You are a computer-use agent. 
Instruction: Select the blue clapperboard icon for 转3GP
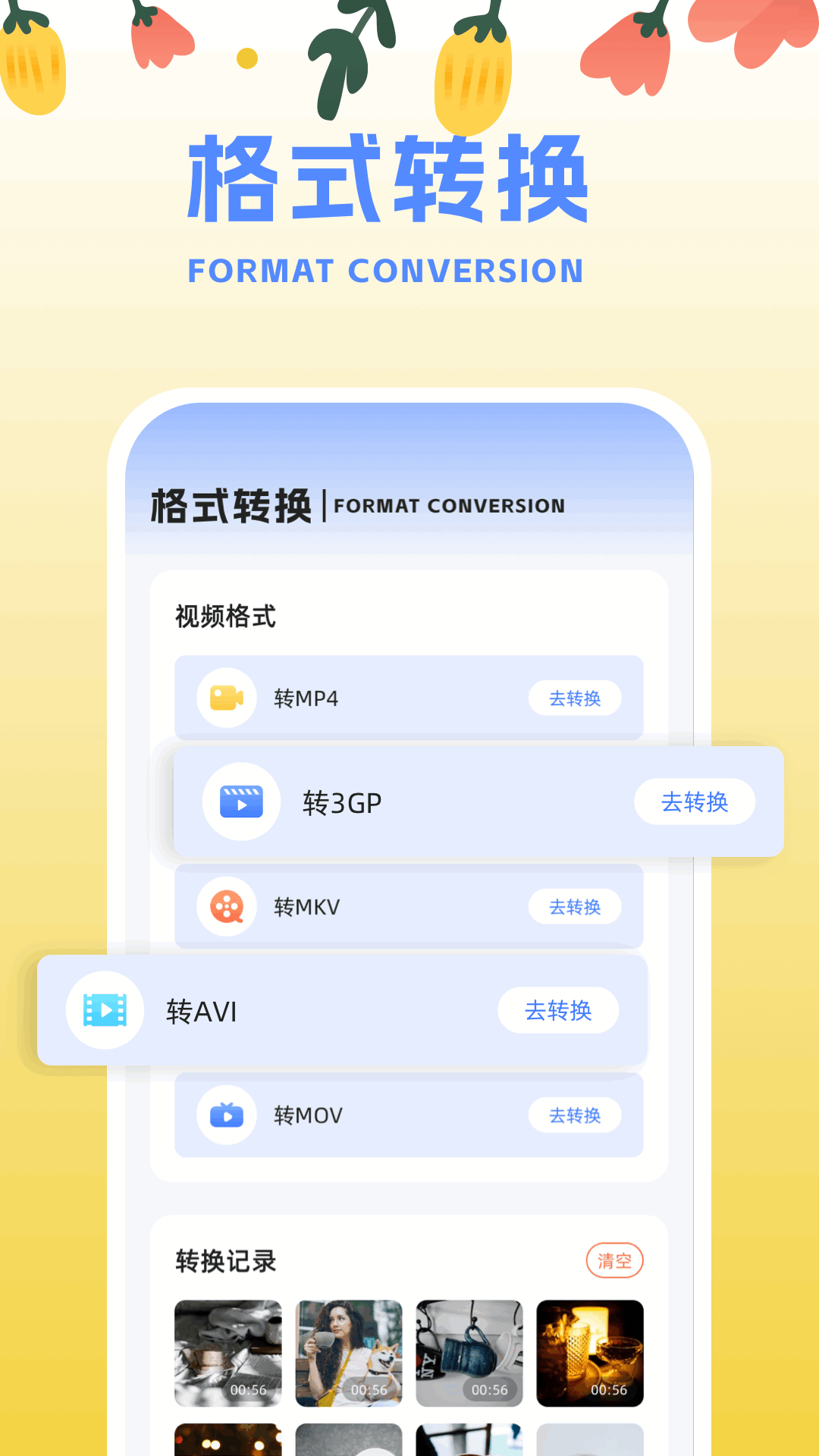coord(240,802)
